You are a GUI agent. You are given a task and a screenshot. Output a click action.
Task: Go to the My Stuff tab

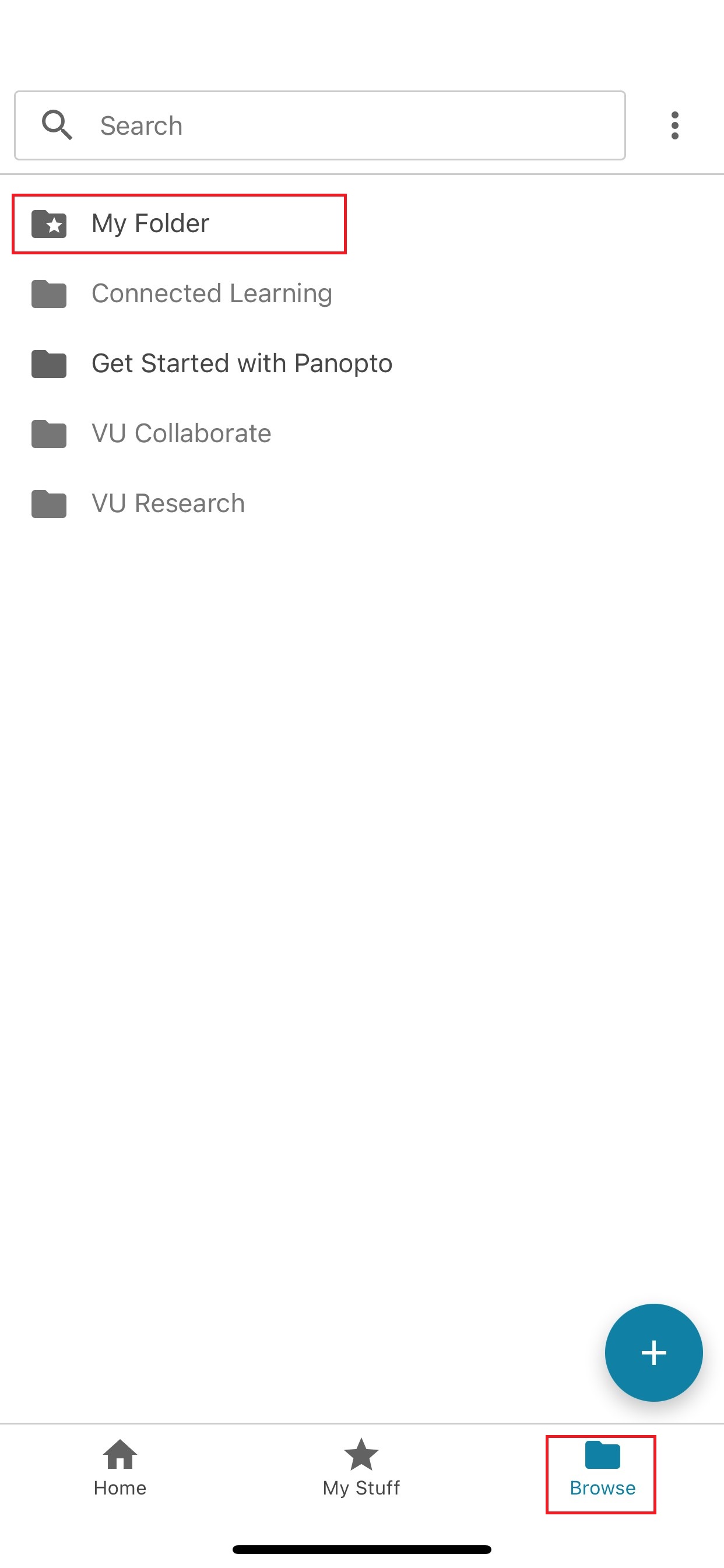(361, 1468)
